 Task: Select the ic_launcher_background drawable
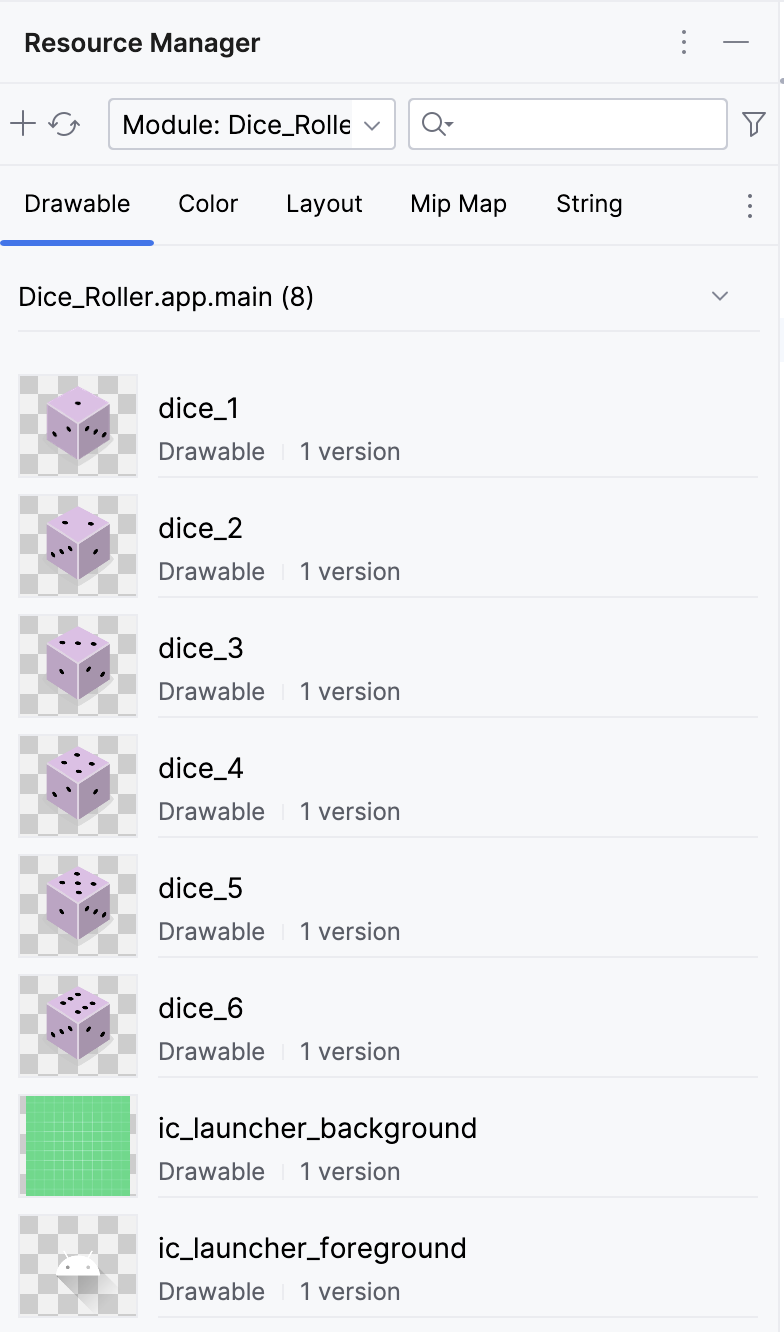(316, 1146)
